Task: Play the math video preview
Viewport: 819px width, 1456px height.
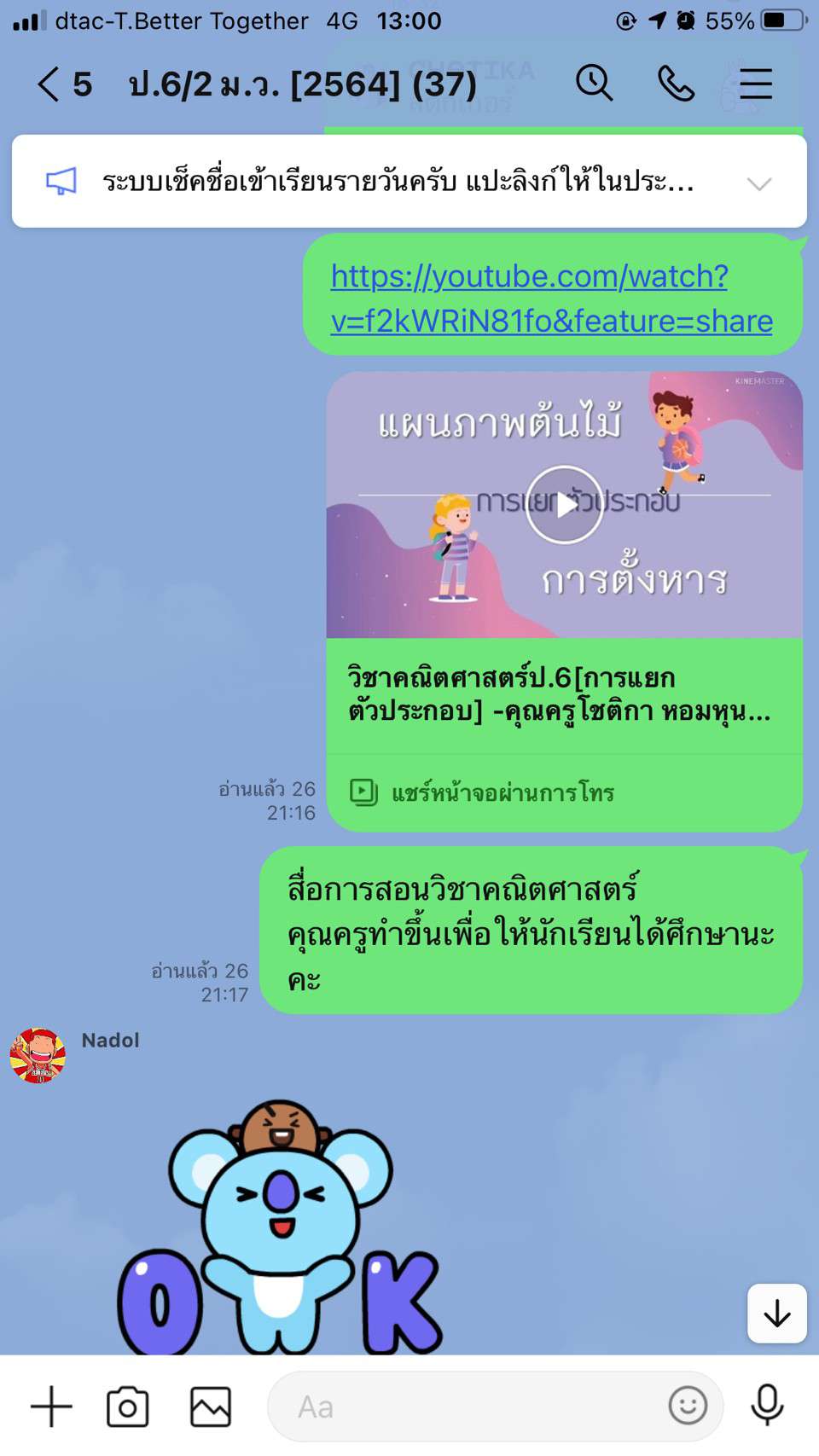Action: coord(564,505)
